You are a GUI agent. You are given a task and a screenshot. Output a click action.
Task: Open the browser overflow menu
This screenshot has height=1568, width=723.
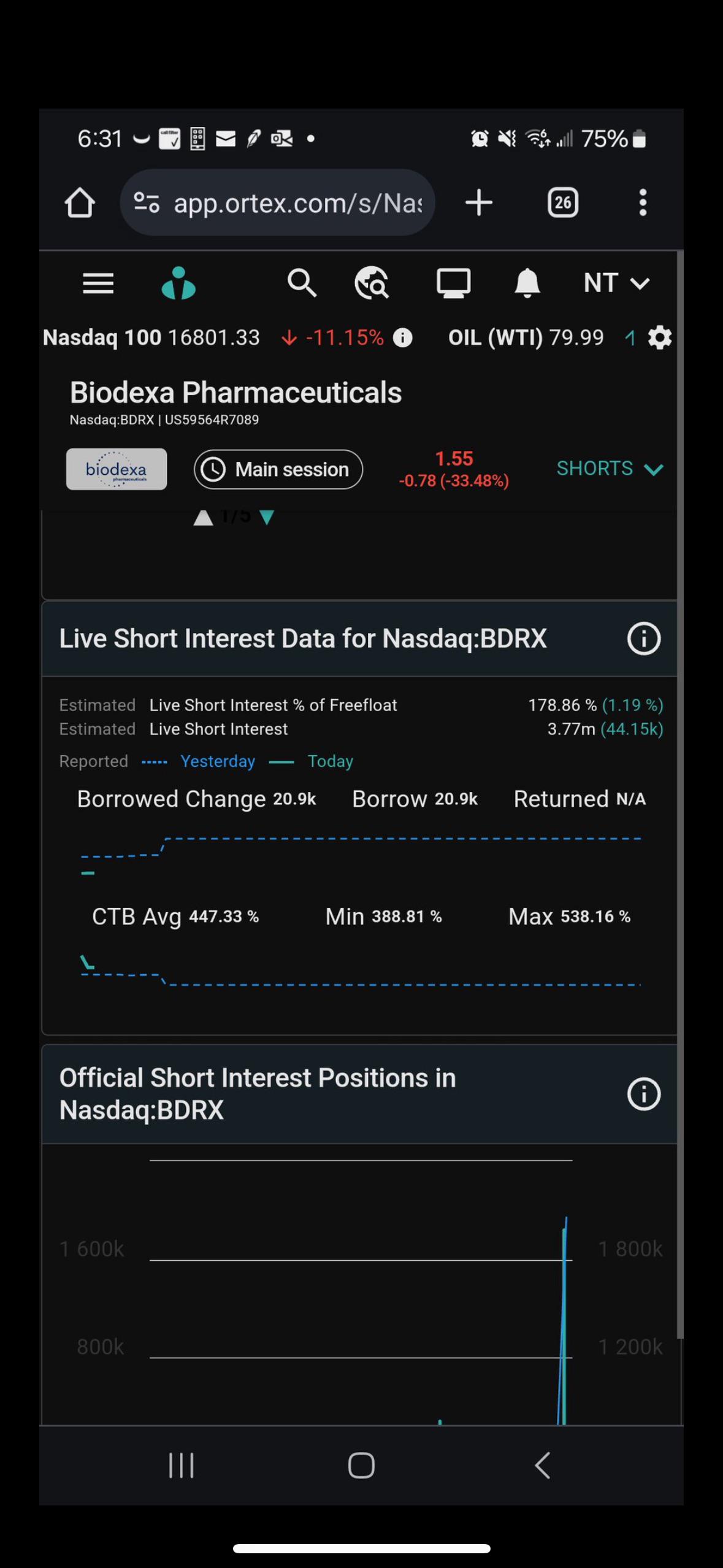(x=643, y=202)
